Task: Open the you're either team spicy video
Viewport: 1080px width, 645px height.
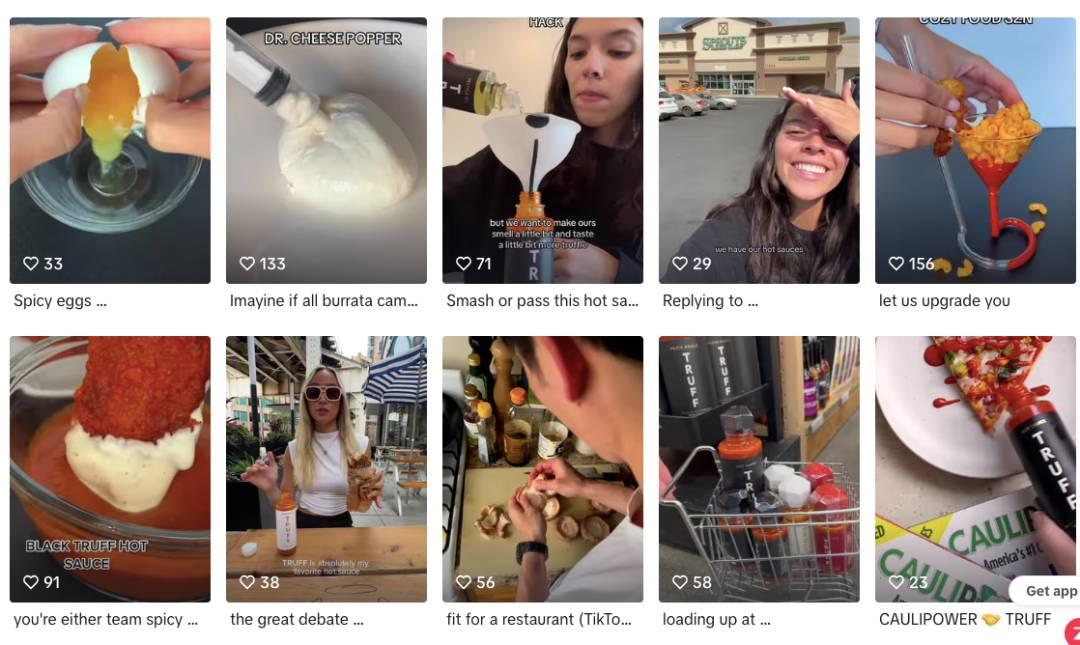Action: pyautogui.click(x=110, y=468)
